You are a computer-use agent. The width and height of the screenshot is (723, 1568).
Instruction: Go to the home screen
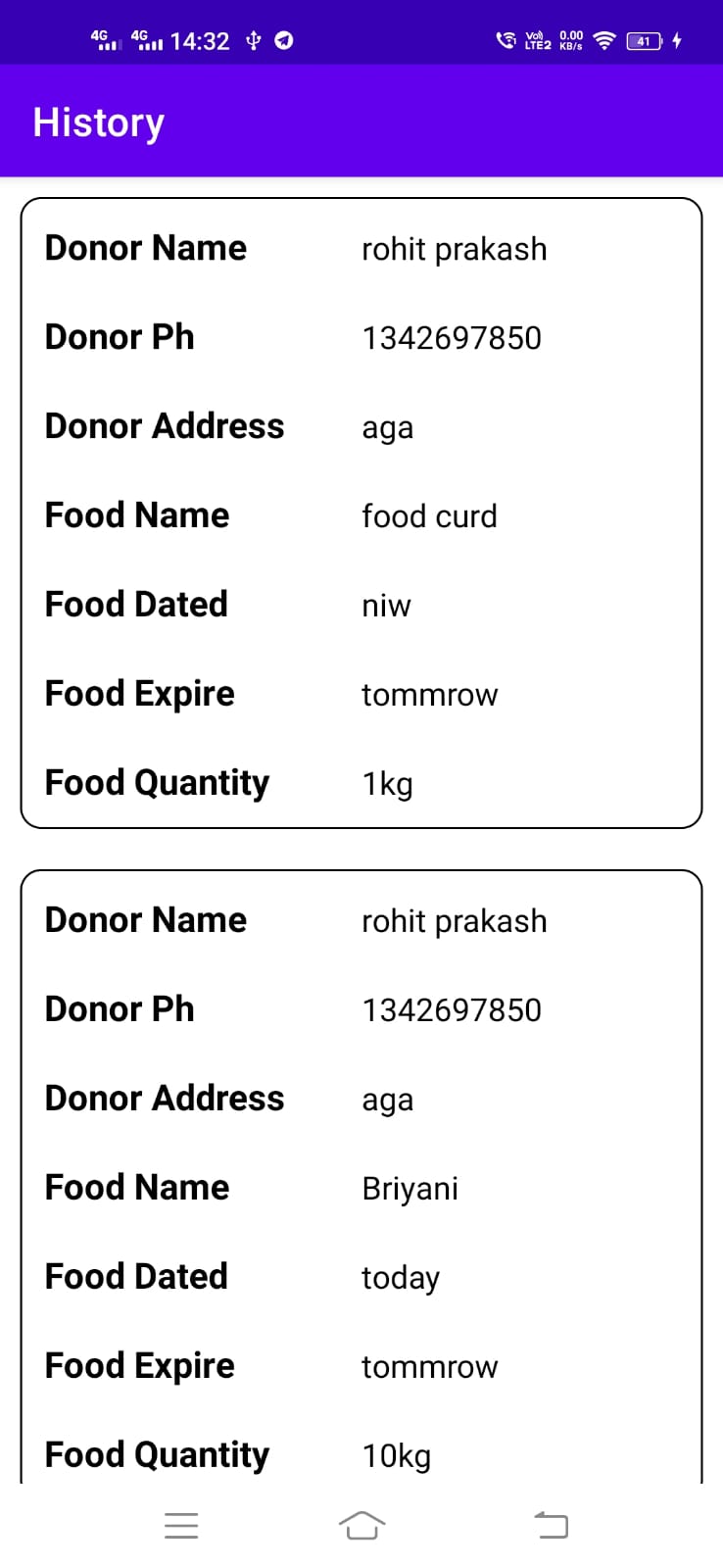361,1525
